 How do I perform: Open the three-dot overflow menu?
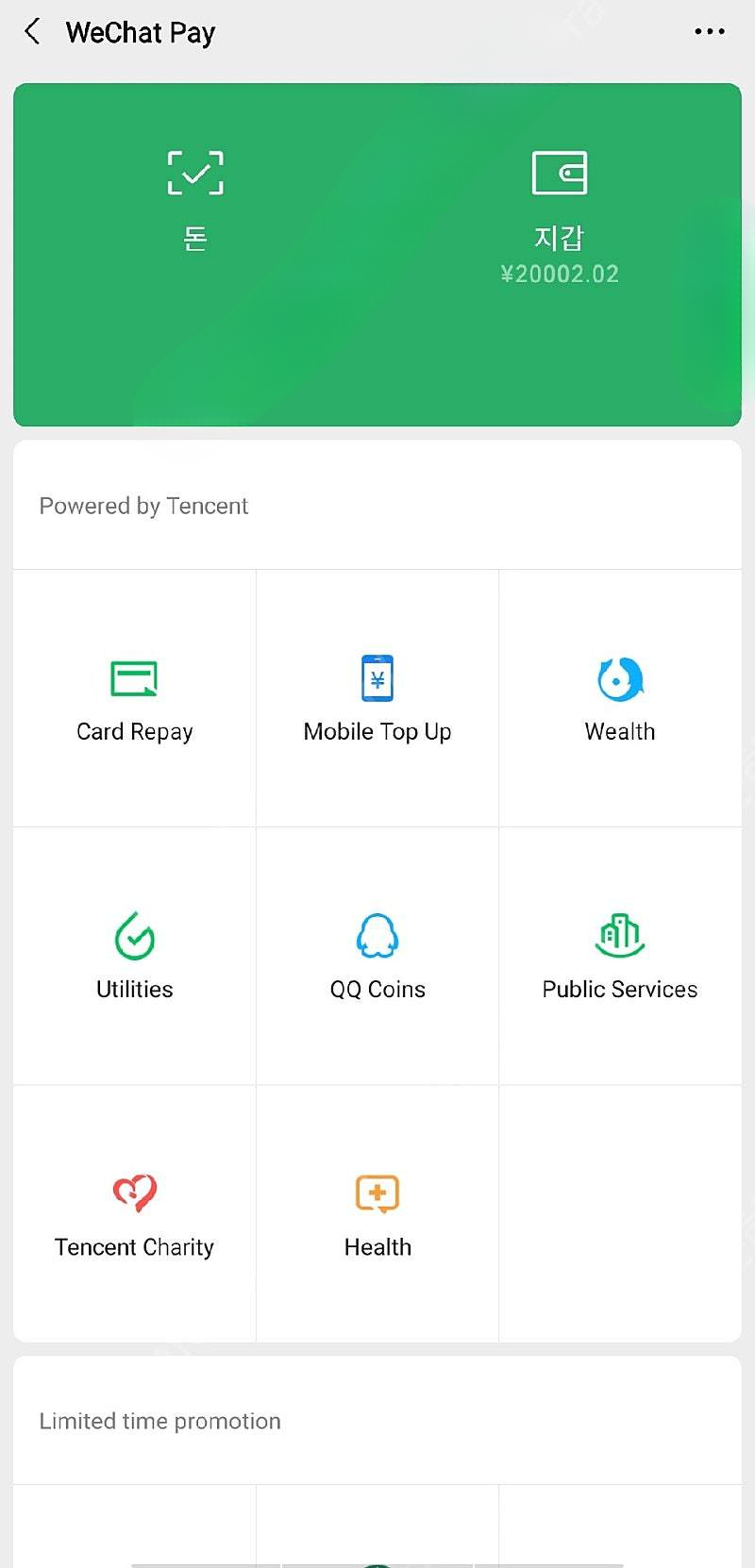[710, 32]
